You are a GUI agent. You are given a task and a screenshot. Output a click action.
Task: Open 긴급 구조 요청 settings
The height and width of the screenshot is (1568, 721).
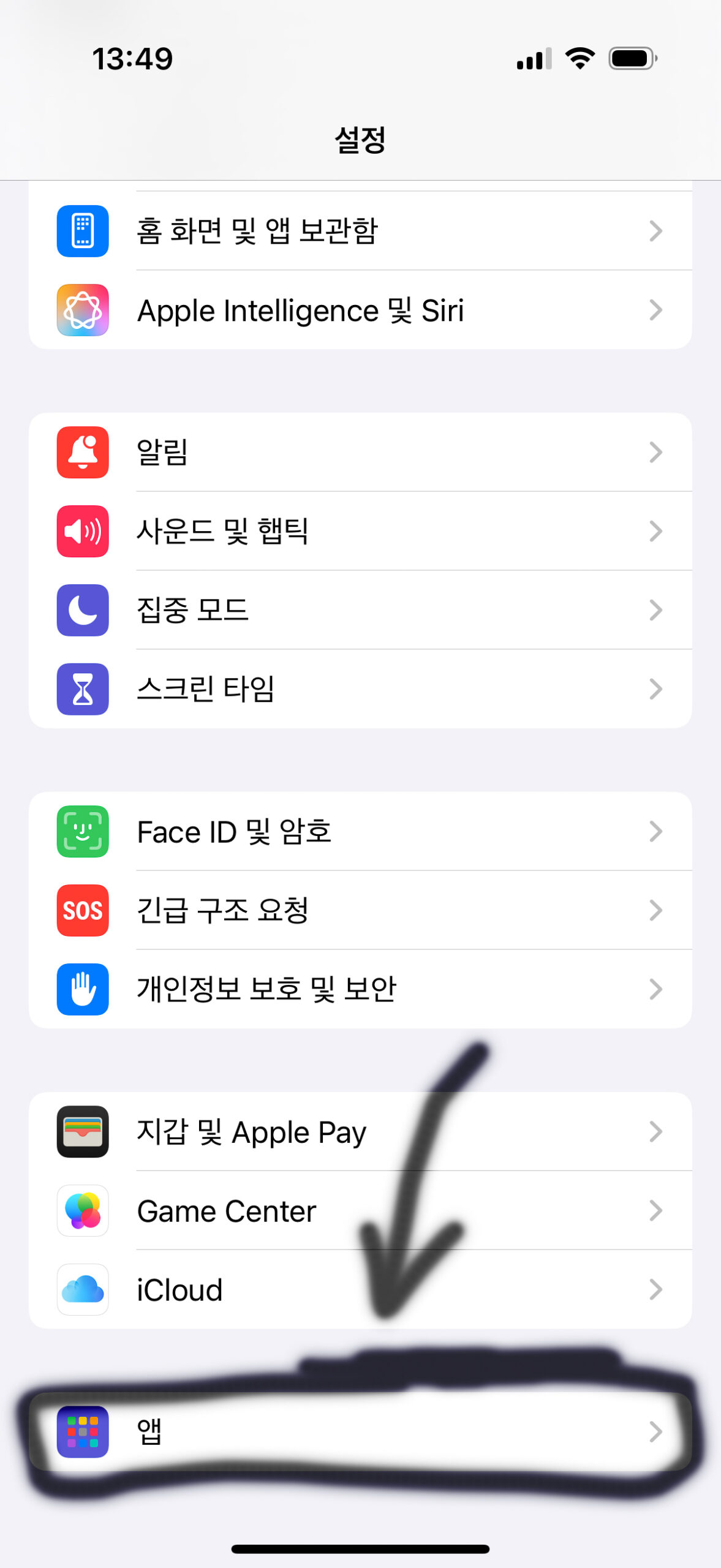tap(360, 910)
